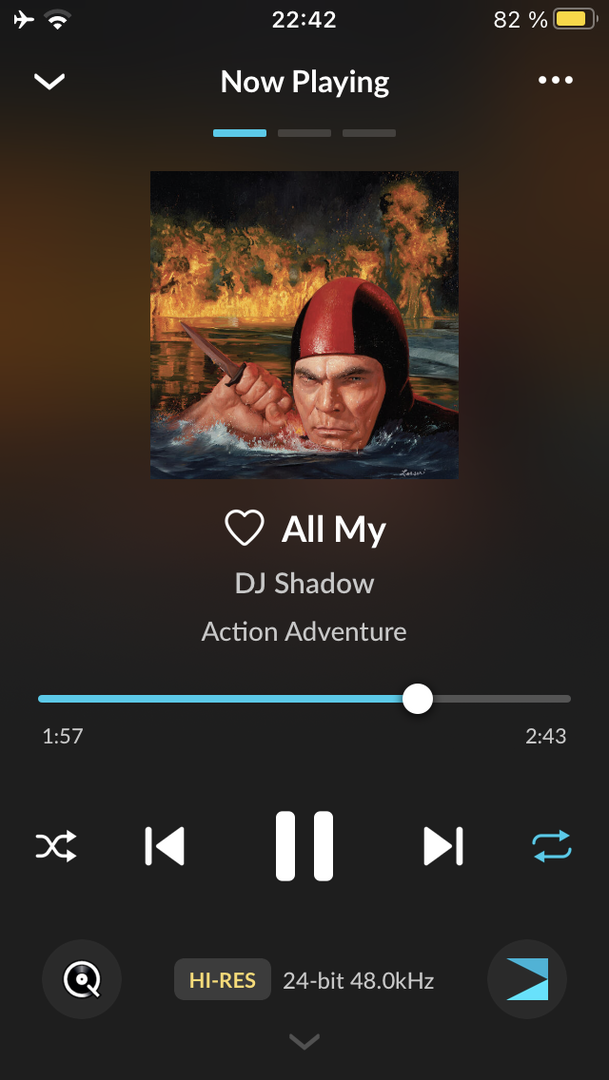The image size is (609, 1080).
Task: Open the blue arrow output button
Action: (x=527, y=980)
